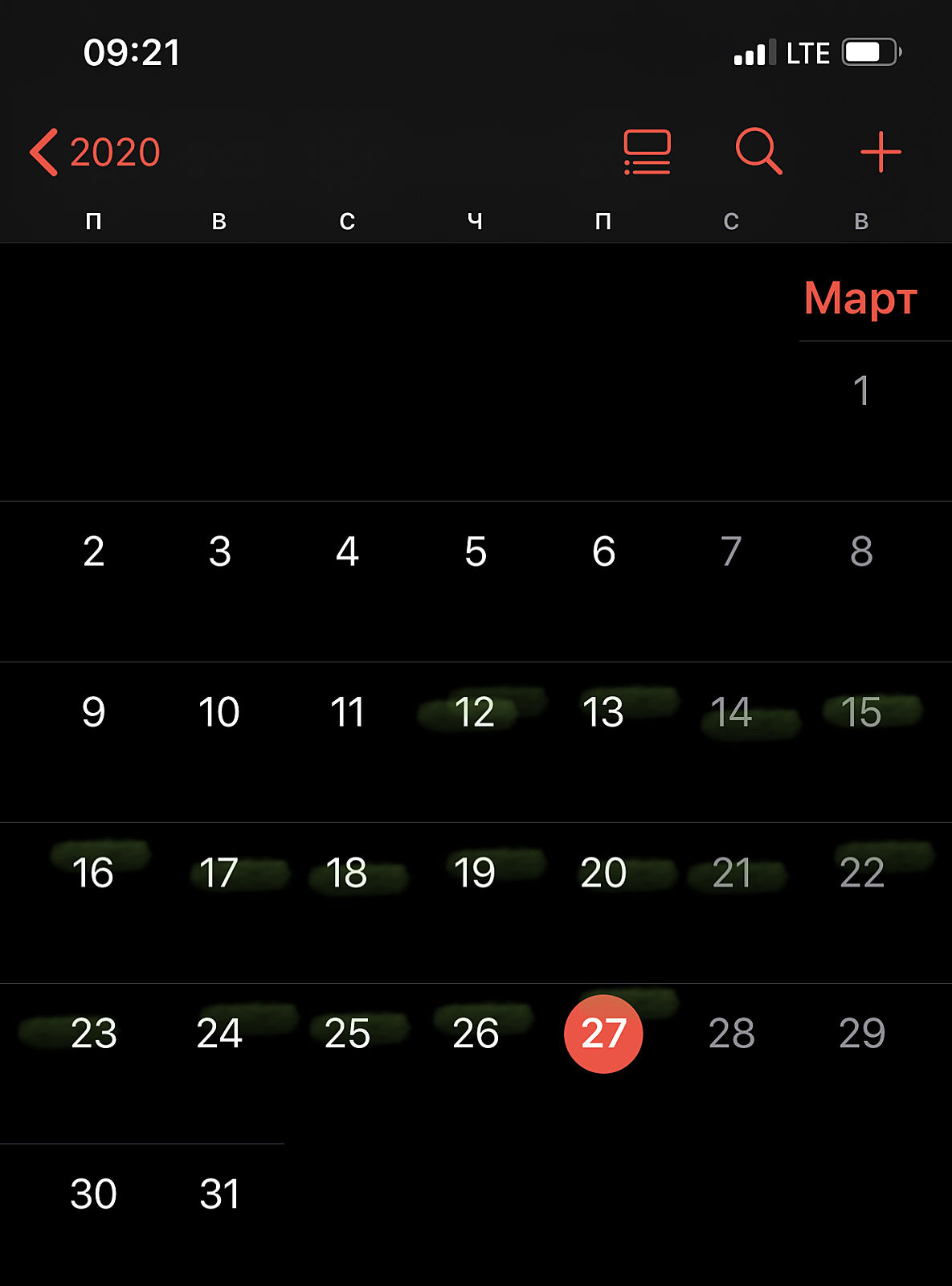Select March 30
Screen dimensions: 952x1286
click(x=93, y=1195)
